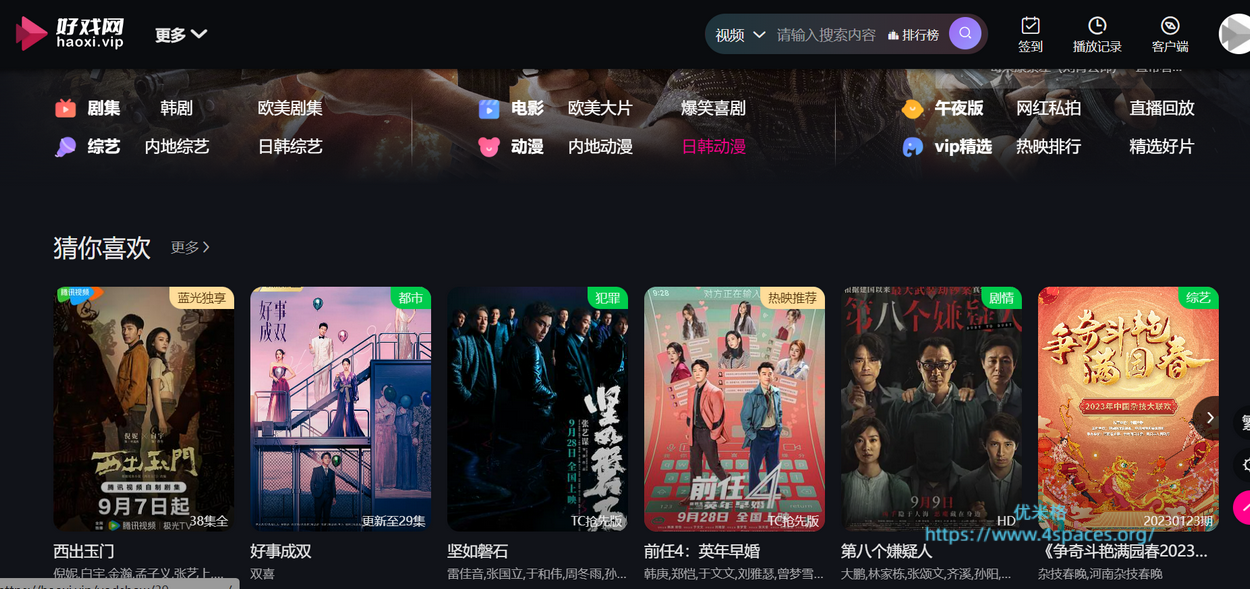Viewport: 1250px width, 589px height.
Task: View 播放记录 watch history
Action: tap(1097, 34)
